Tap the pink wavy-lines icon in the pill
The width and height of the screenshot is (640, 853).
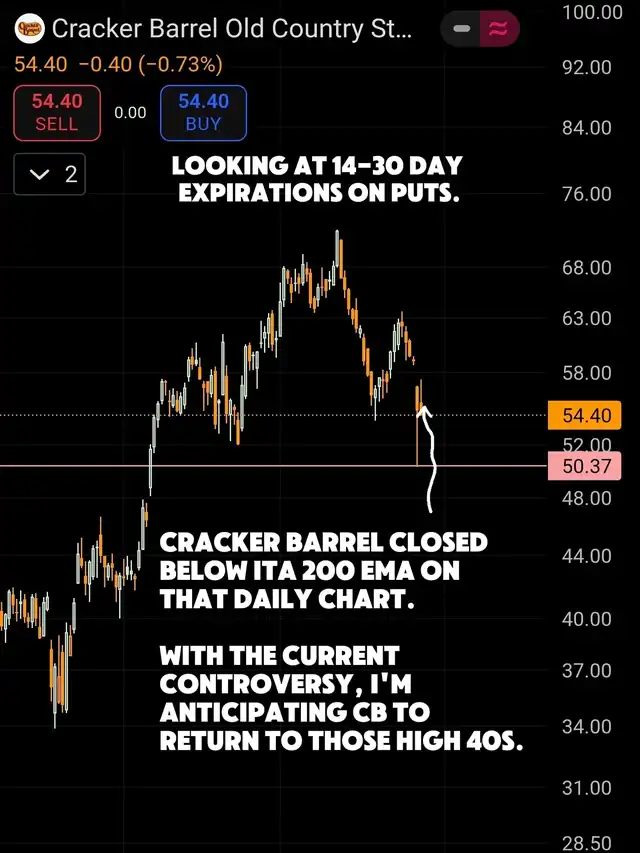pyautogui.click(x=499, y=28)
